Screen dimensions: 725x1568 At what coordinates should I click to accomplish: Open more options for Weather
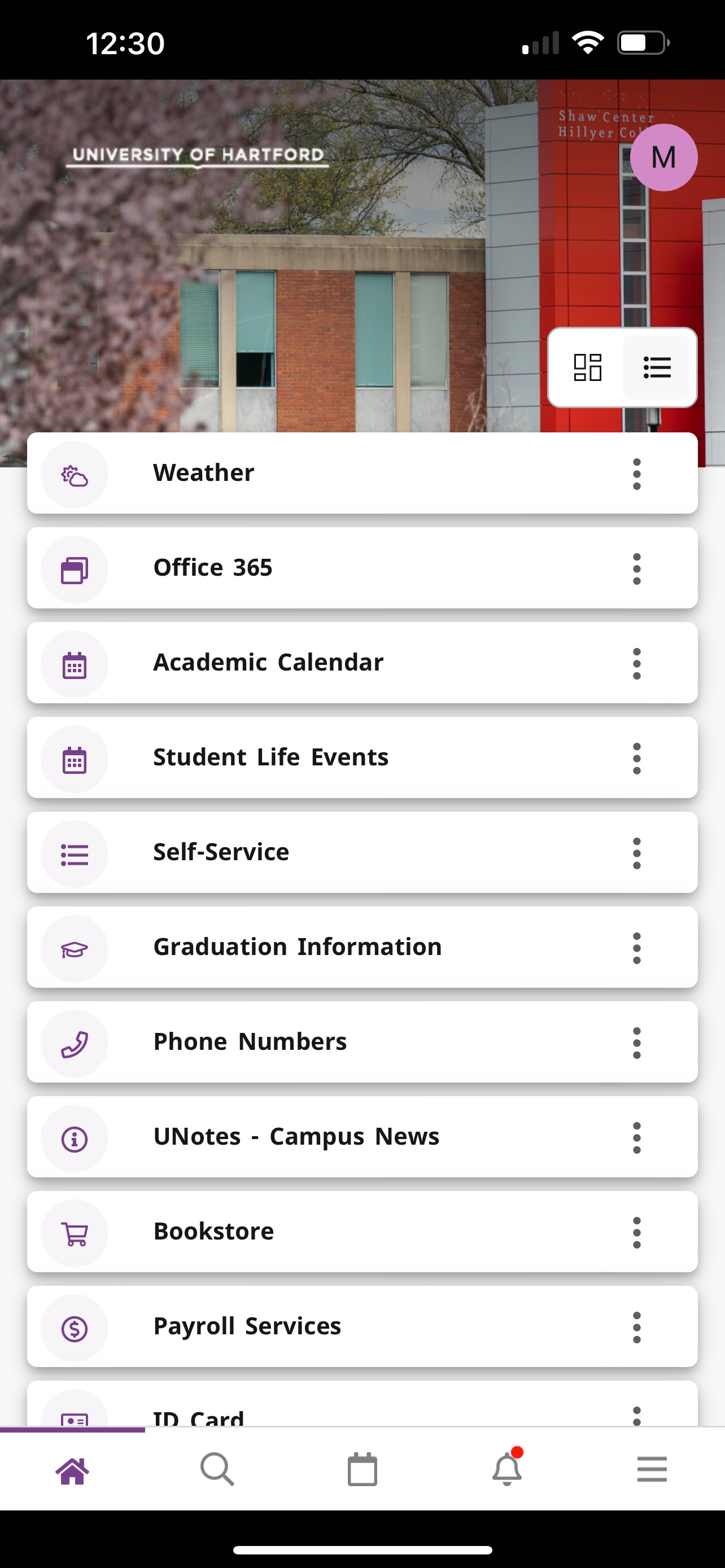[637, 474]
